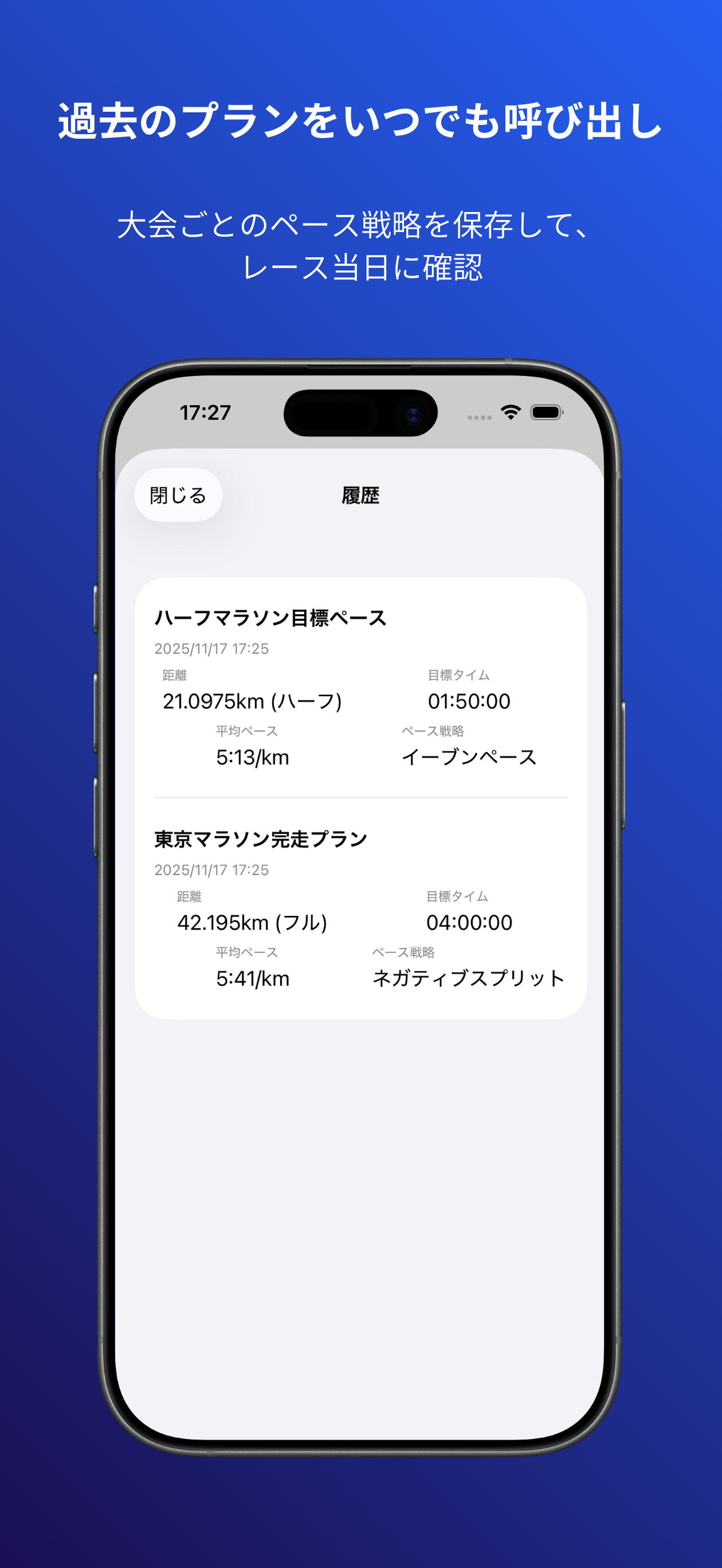Tap the half marathon plan timestamp 2025/11/17

(x=211, y=649)
